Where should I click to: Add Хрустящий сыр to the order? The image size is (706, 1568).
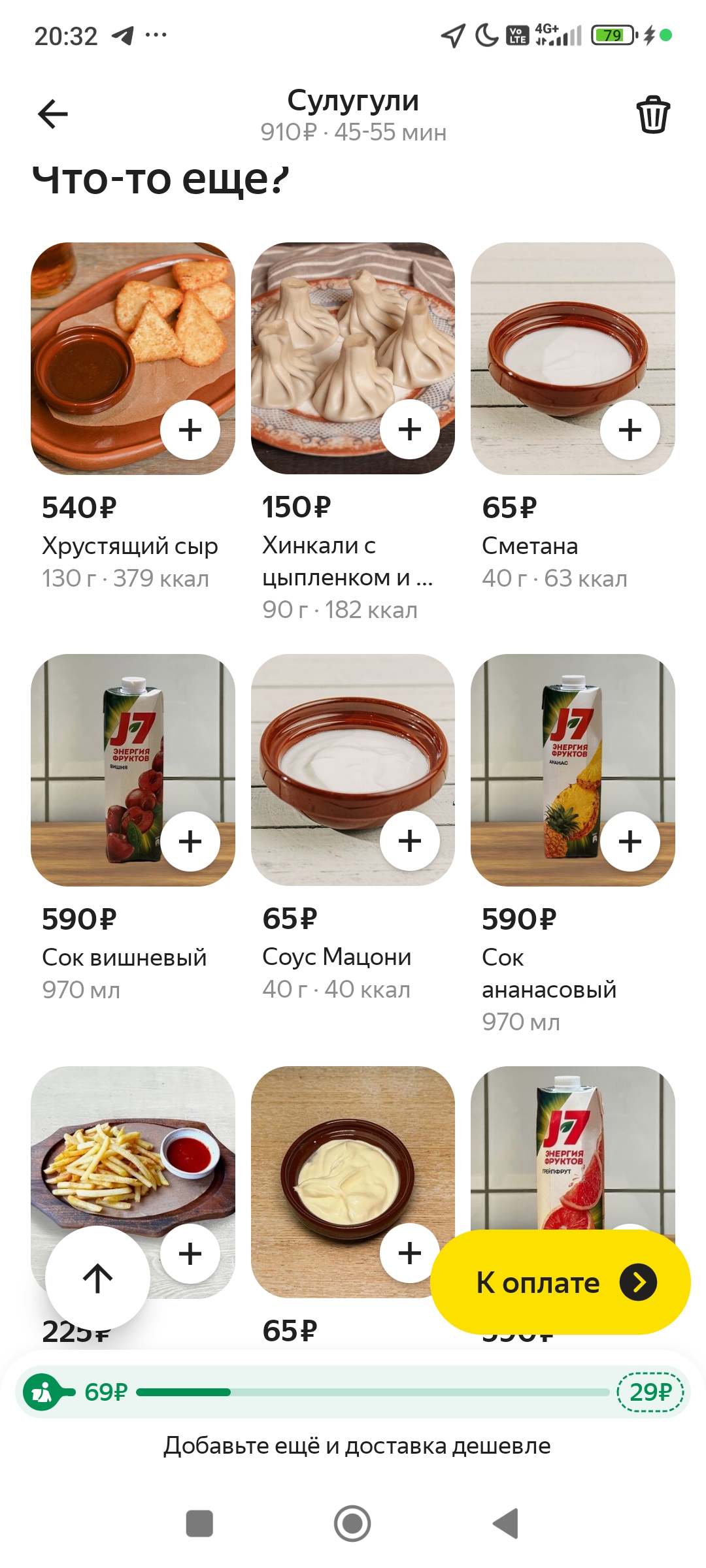pyautogui.click(x=190, y=430)
